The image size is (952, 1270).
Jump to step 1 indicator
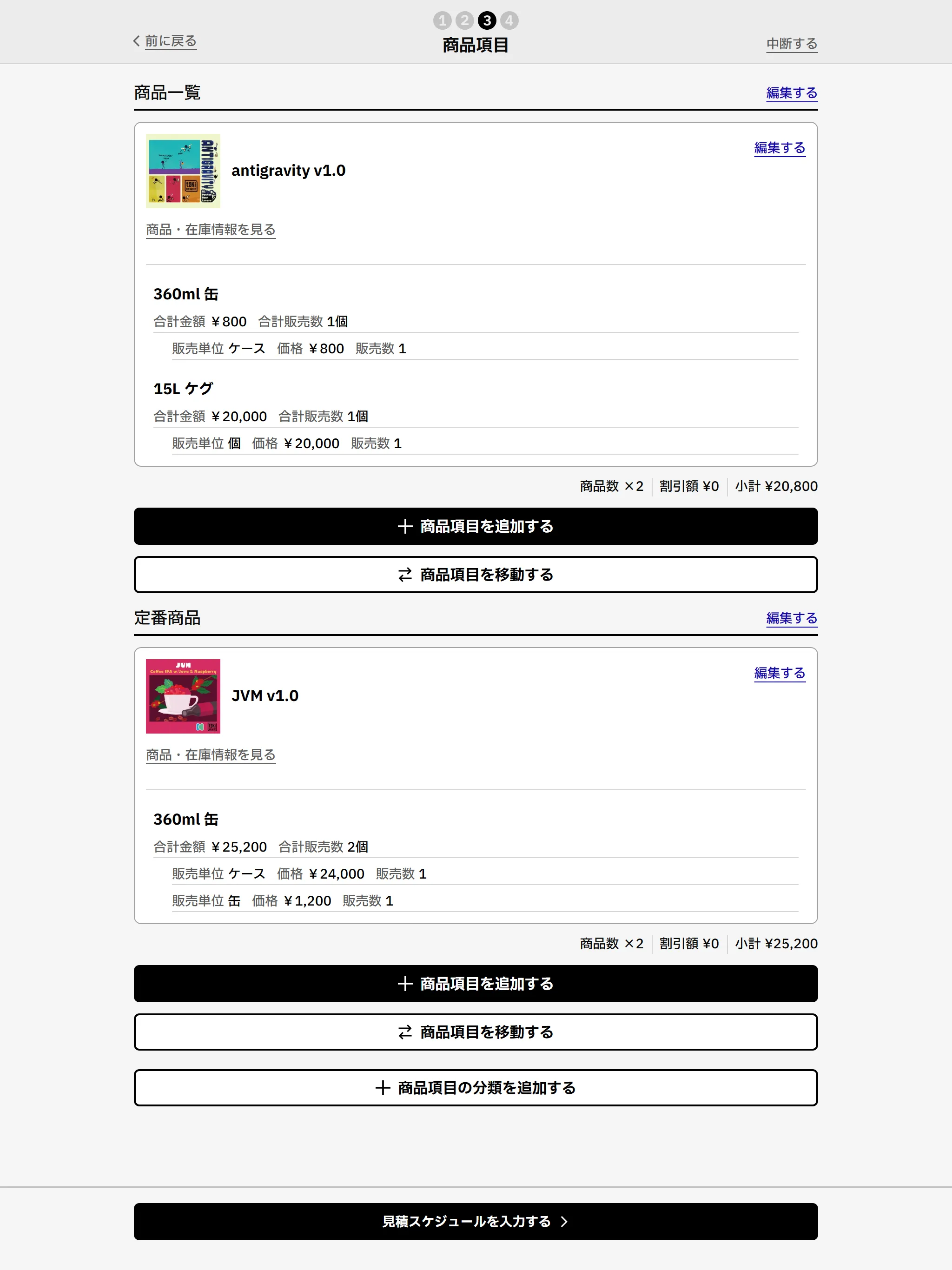click(442, 20)
